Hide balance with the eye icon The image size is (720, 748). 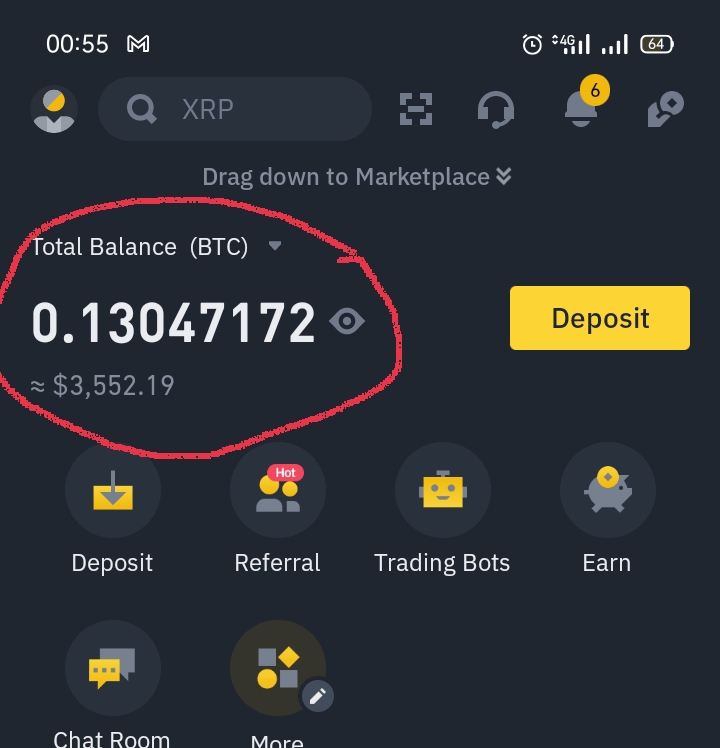point(347,322)
